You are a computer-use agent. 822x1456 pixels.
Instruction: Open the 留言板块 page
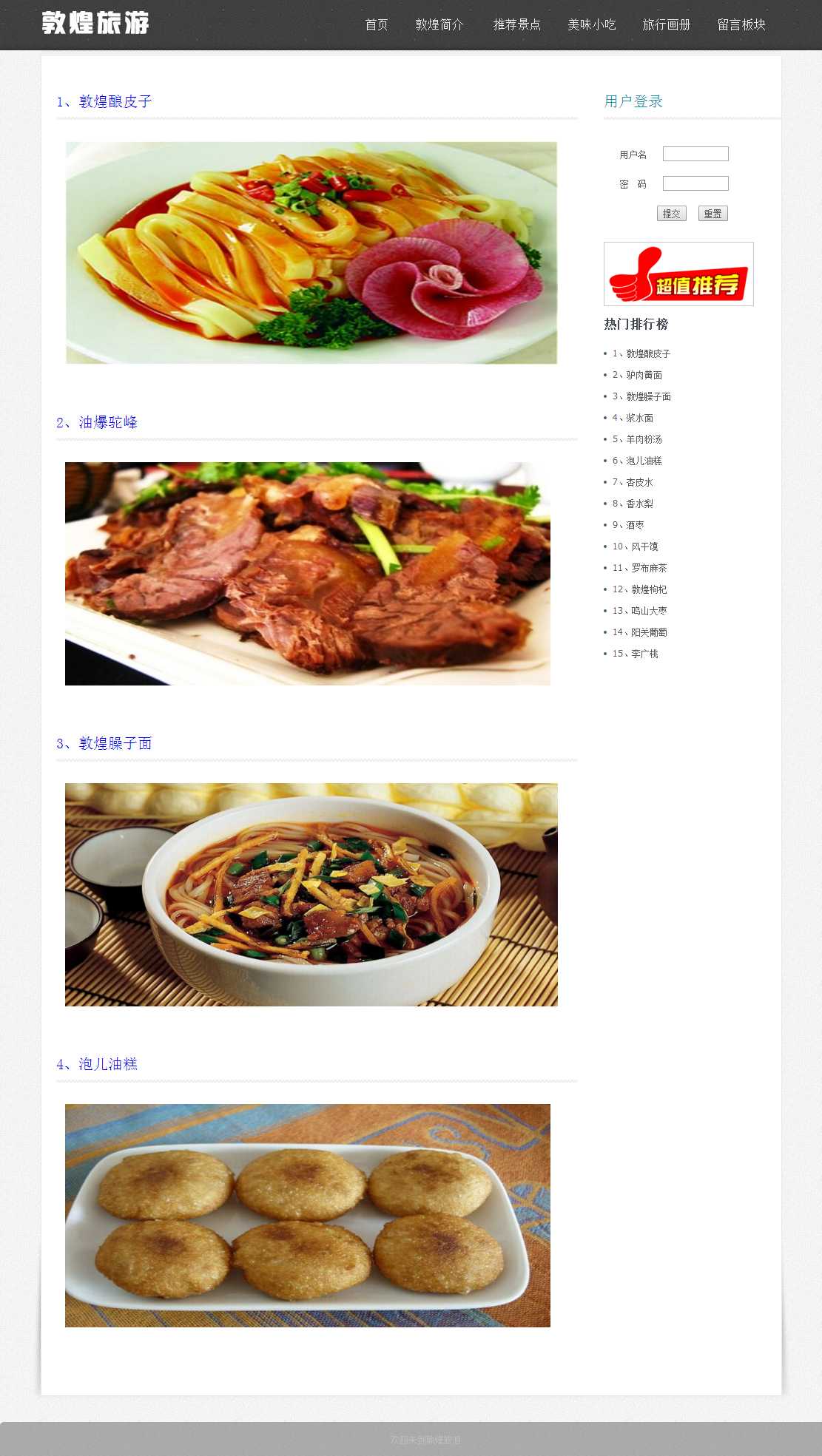[x=741, y=25]
